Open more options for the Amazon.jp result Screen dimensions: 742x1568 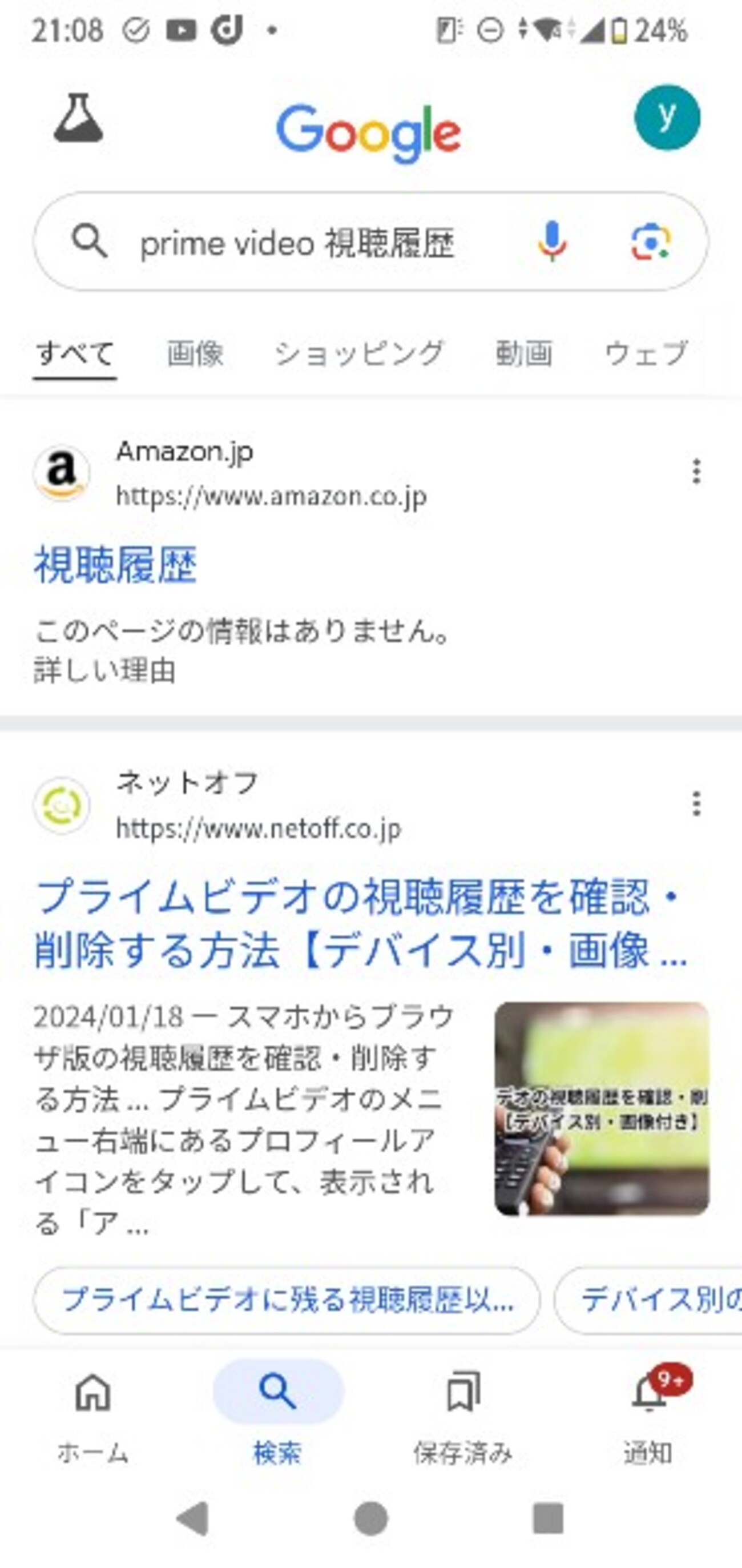(x=696, y=472)
